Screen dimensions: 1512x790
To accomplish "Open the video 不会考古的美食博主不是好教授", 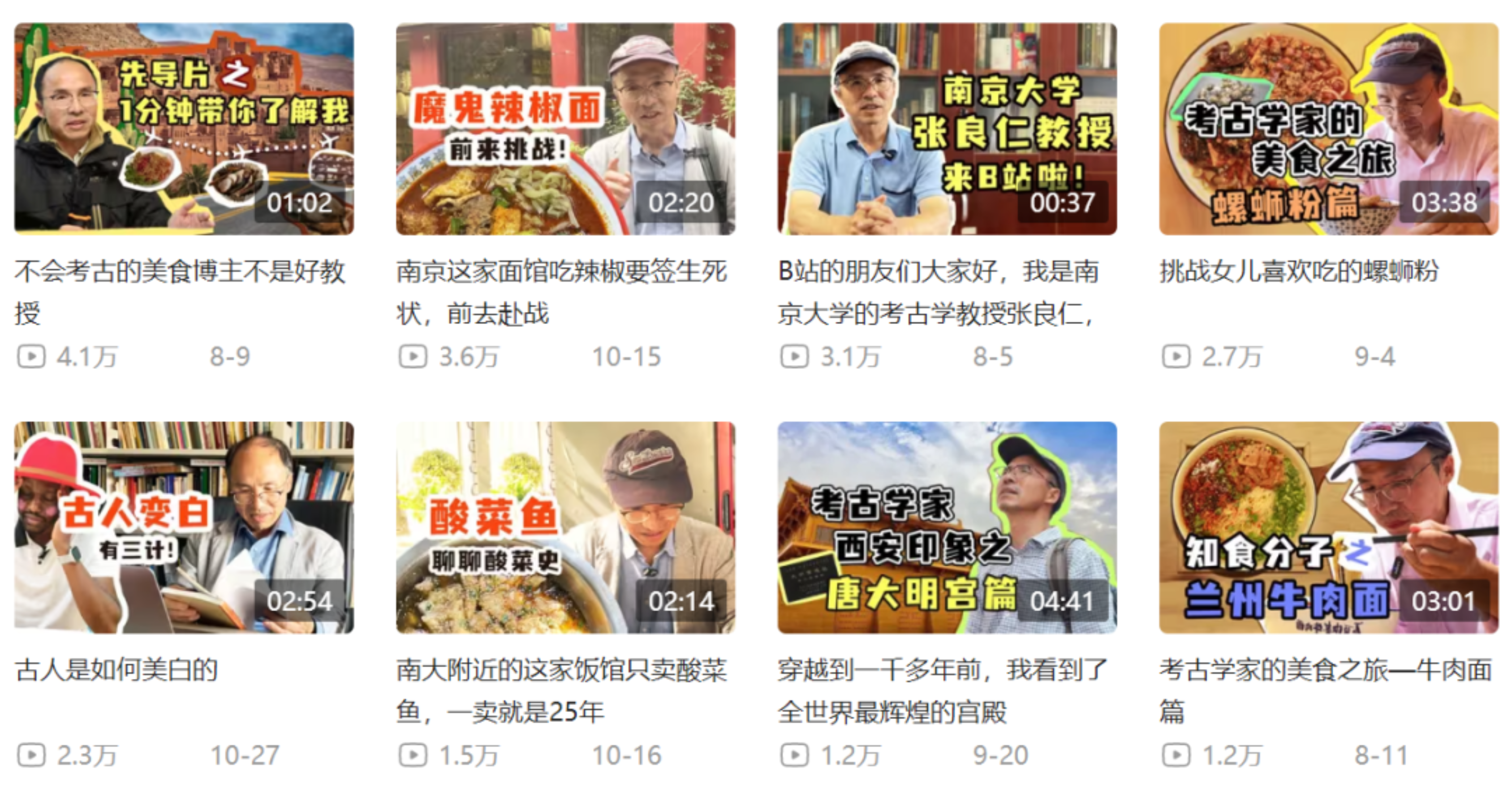I will click(x=184, y=129).
